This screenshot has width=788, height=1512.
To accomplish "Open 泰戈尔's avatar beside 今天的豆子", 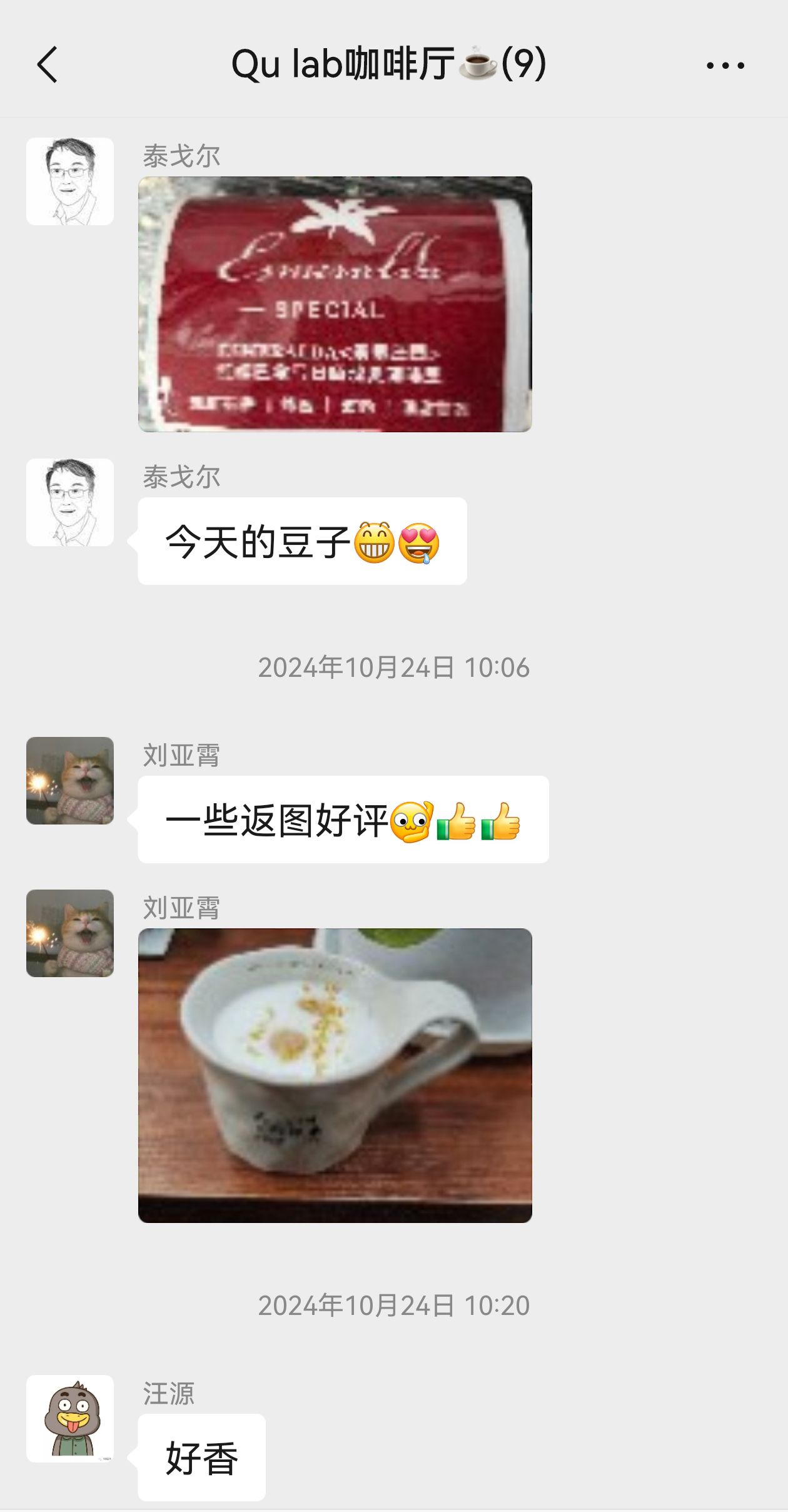I will tap(70, 502).
